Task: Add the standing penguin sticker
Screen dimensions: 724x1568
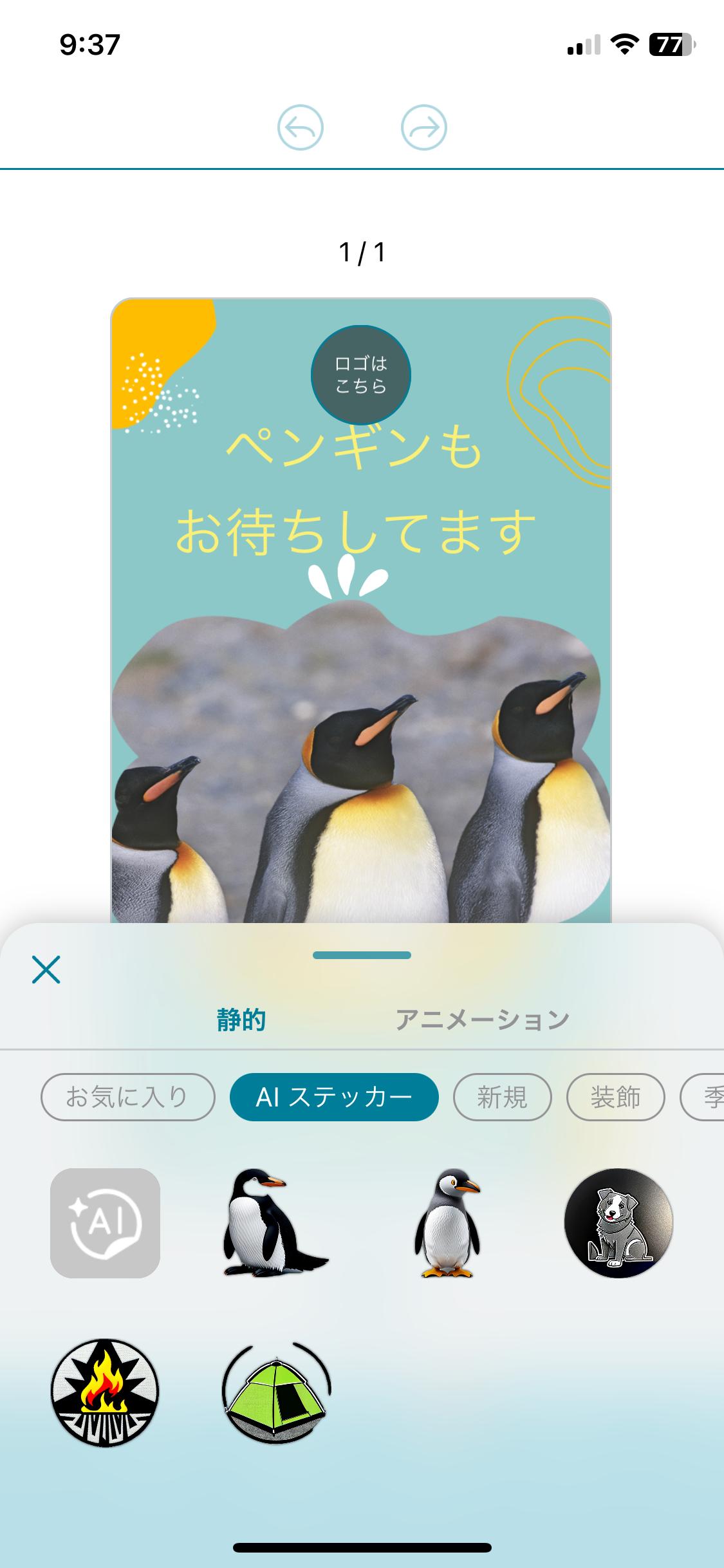Action: [447, 1223]
